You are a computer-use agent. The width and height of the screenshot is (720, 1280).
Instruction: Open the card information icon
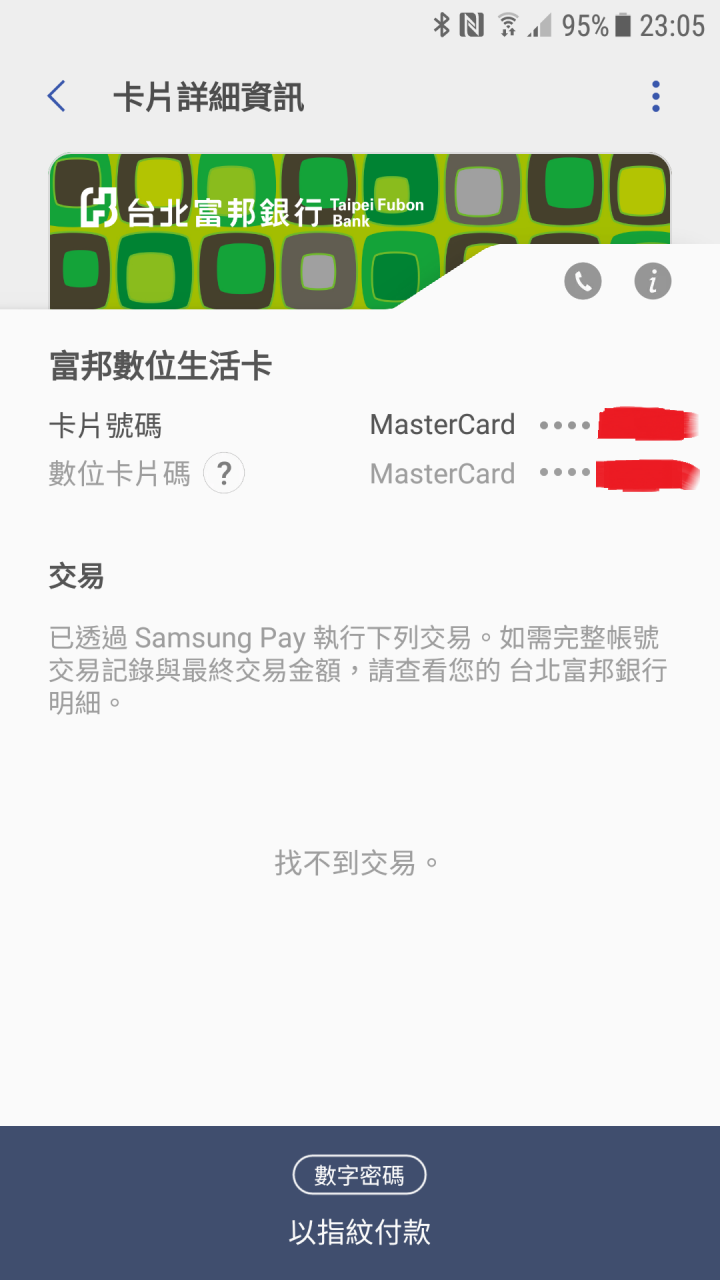(x=653, y=282)
